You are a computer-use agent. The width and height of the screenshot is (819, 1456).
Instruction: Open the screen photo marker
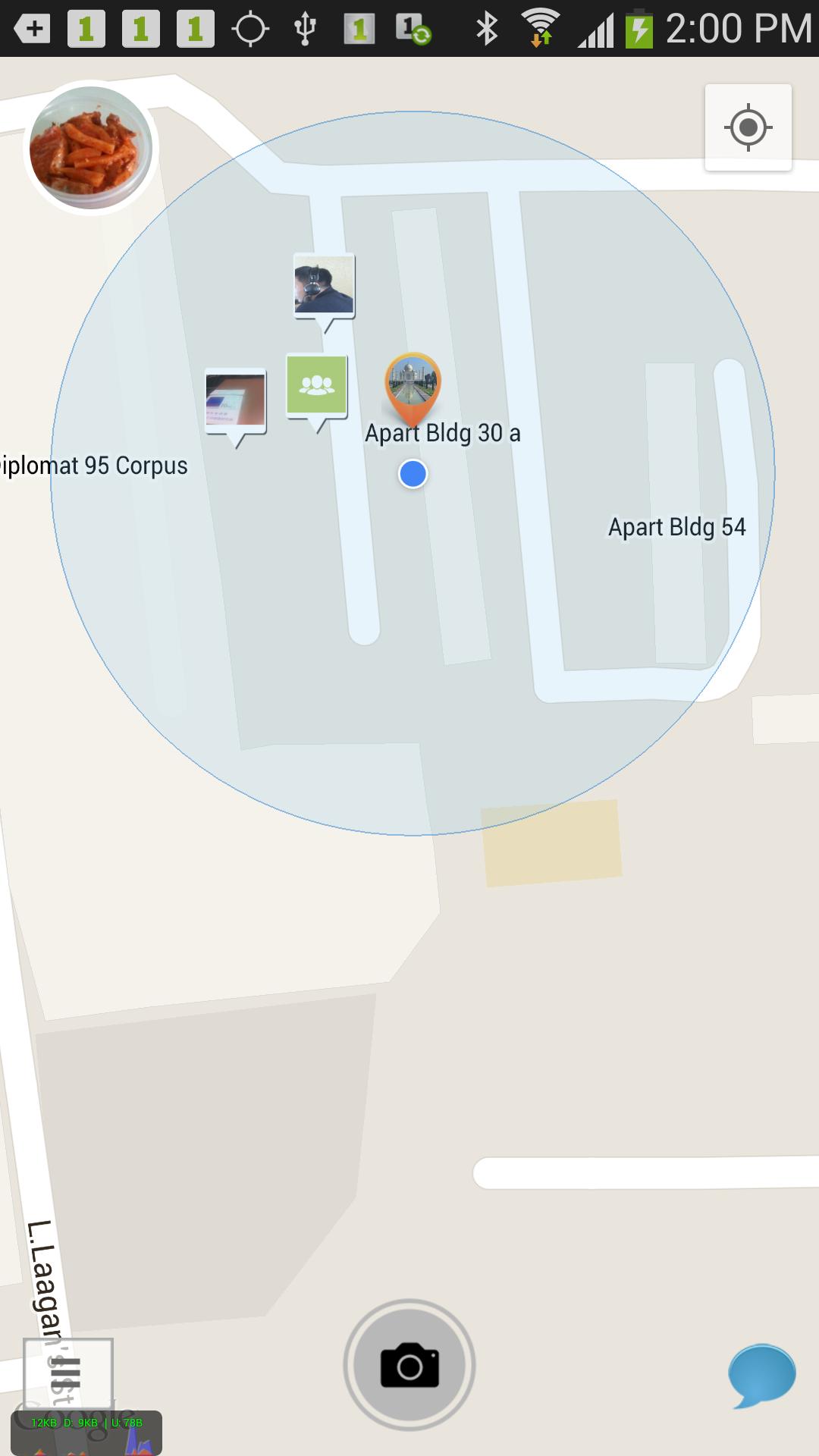click(x=236, y=400)
